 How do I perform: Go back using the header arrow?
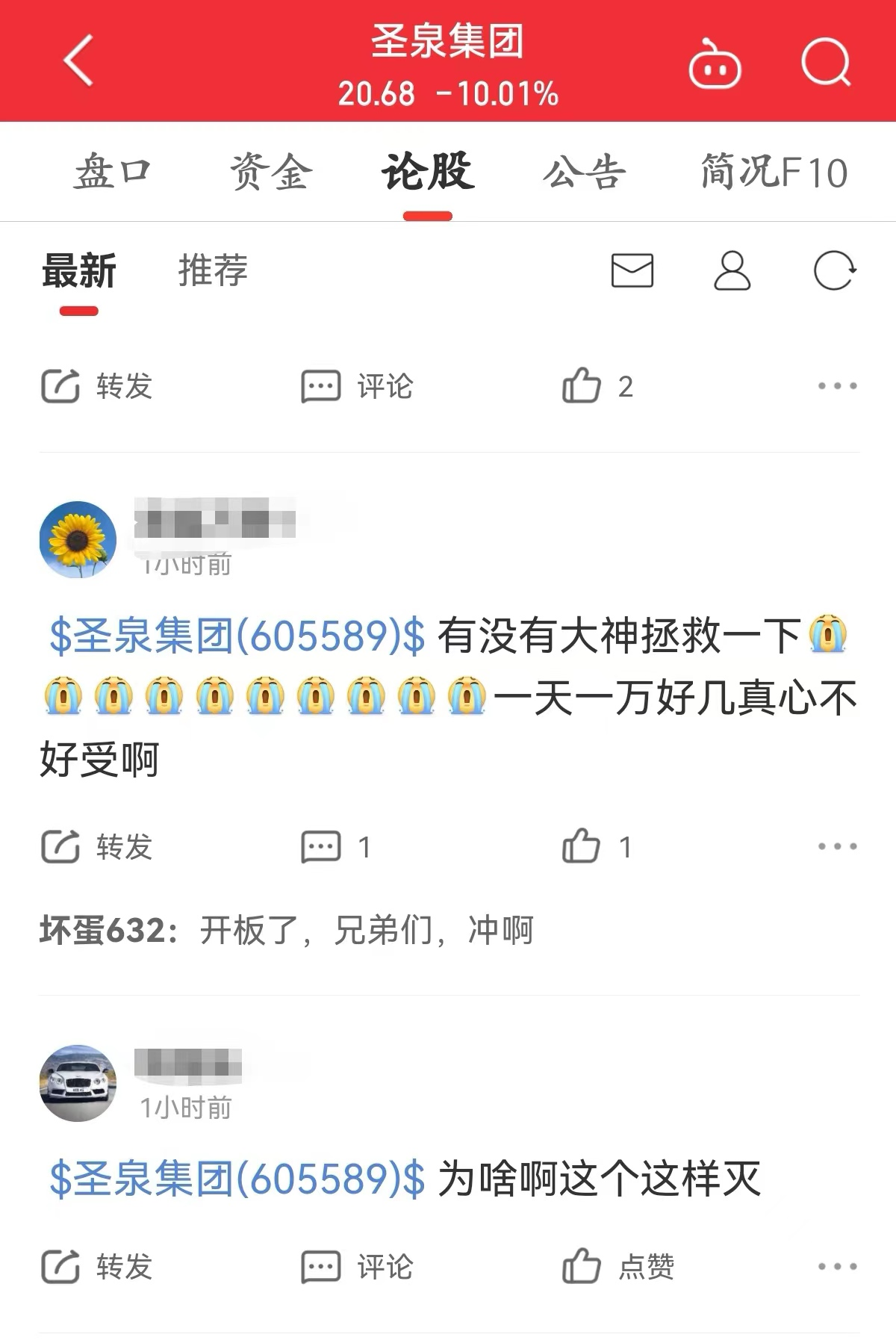point(78,61)
